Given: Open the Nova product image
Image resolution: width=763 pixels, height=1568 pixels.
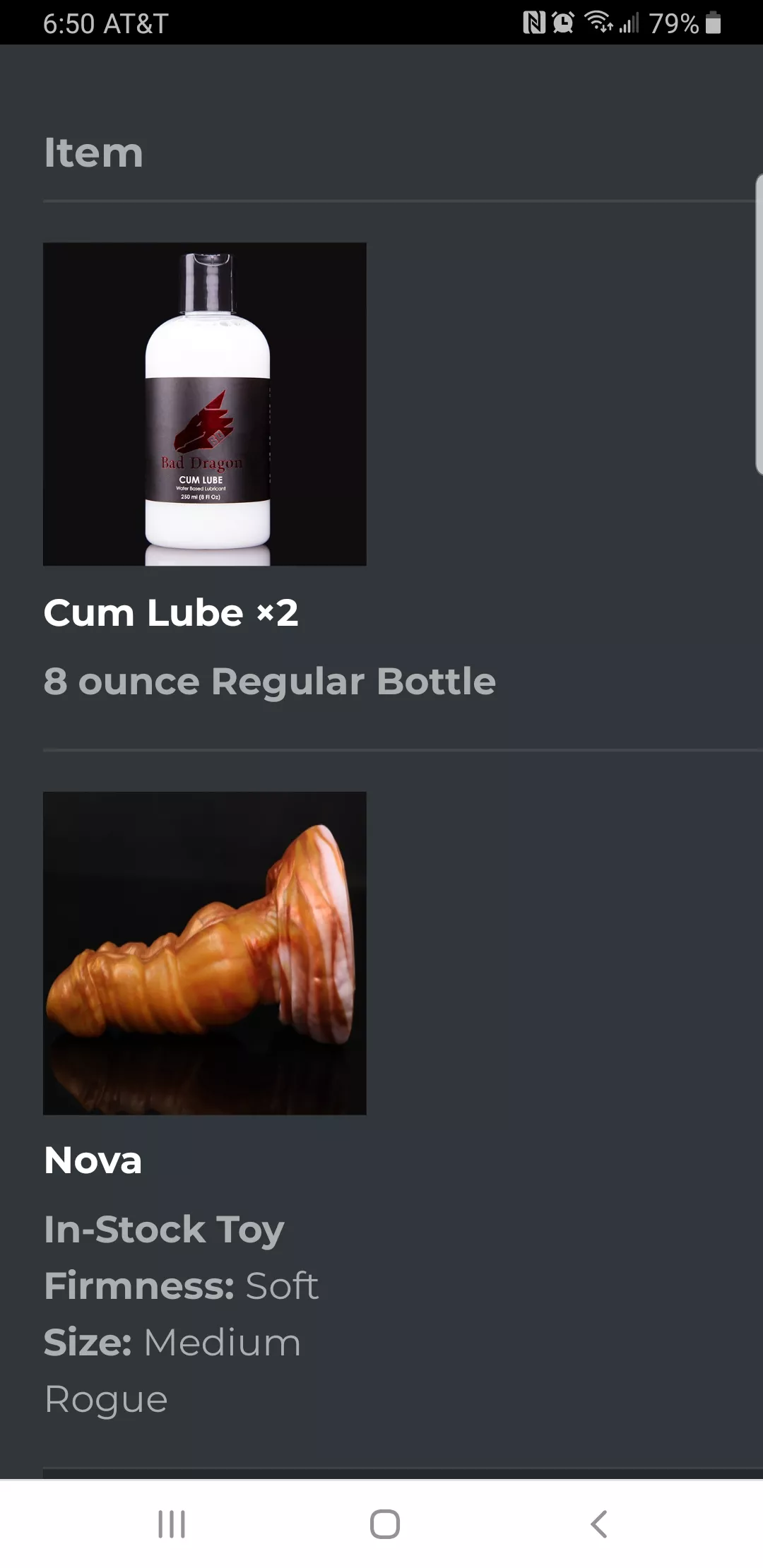Looking at the screenshot, I should pyautogui.click(x=205, y=953).
